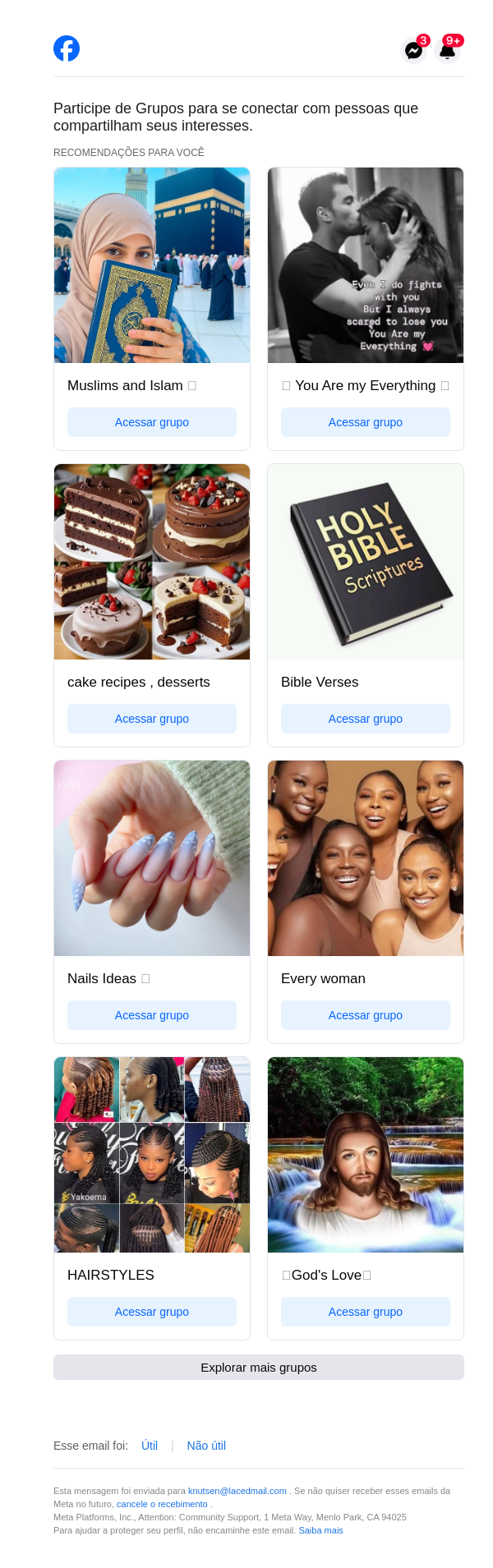Viewport: 493px width, 1568px height.
Task: Tap Acessar grupo for HAIRSTYLES
Action: pos(152,1312)
